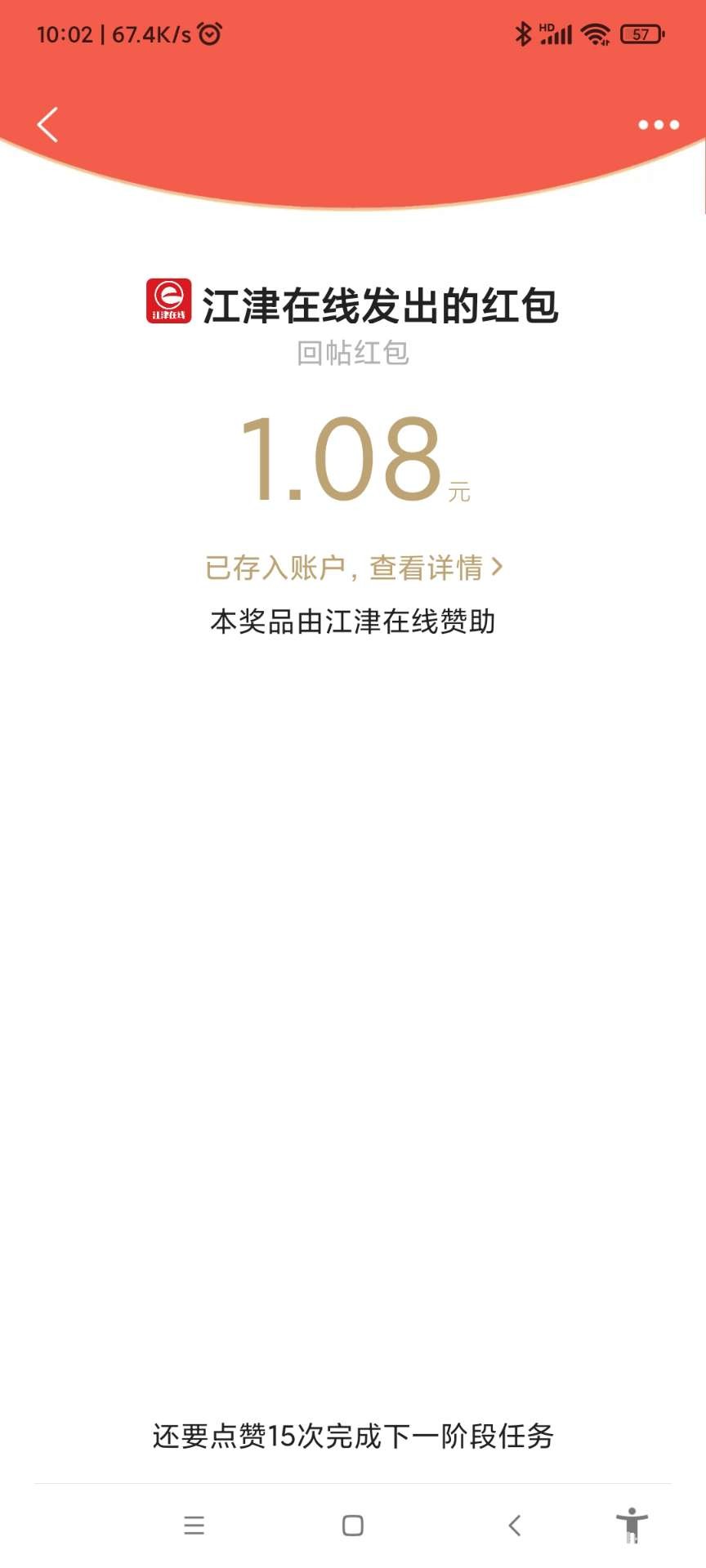The height and width of the screenshot is (1568, 706).
Task: Go to home via system home button
Action: [x=353, y=1525]
